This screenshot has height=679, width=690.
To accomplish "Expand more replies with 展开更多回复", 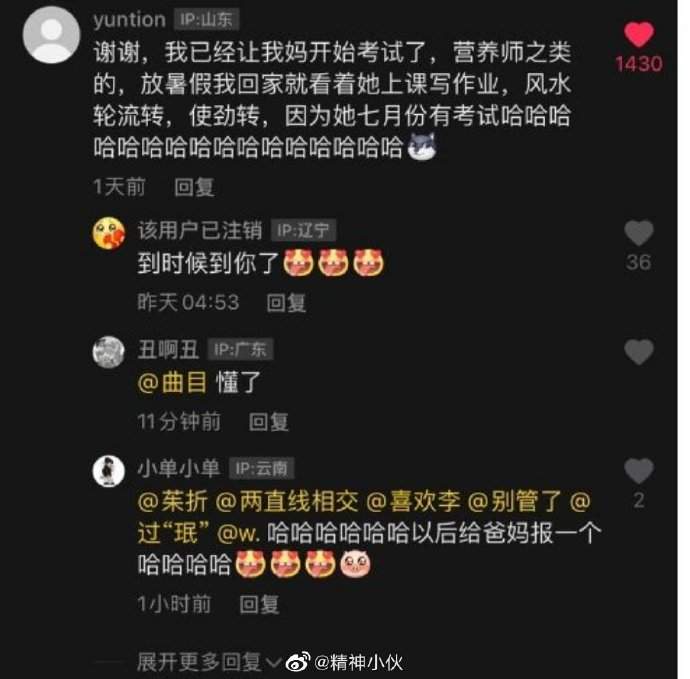I will pyautogui.click(x=200, y=661).
